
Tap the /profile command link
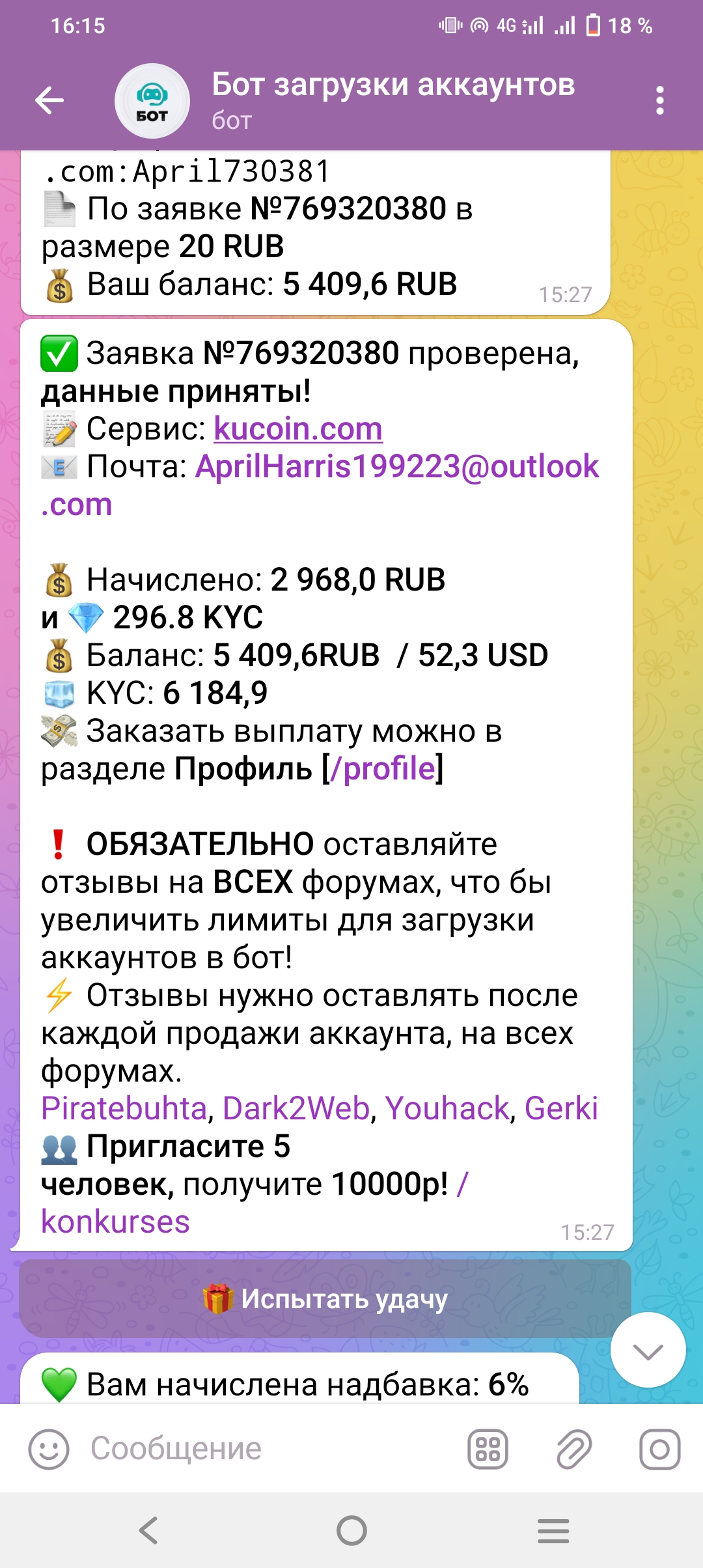pyautogui.click(x=383, y=769)
